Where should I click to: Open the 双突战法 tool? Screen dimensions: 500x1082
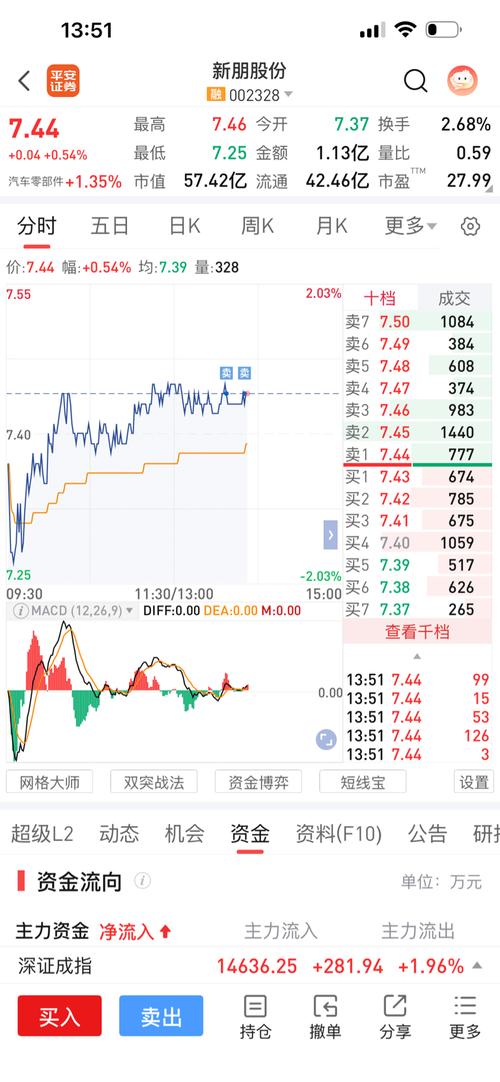[154, 782]
